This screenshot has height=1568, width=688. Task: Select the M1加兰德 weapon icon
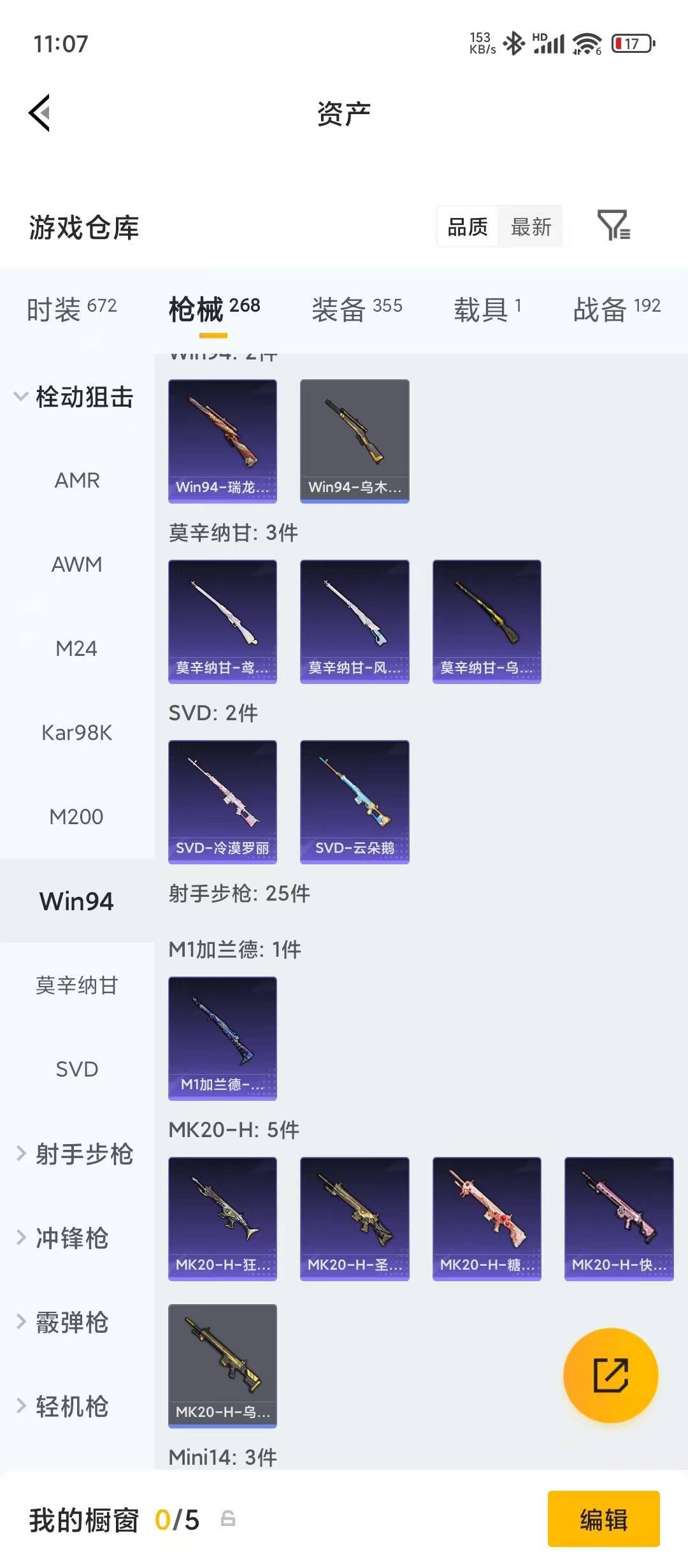tap(222, 1036)
